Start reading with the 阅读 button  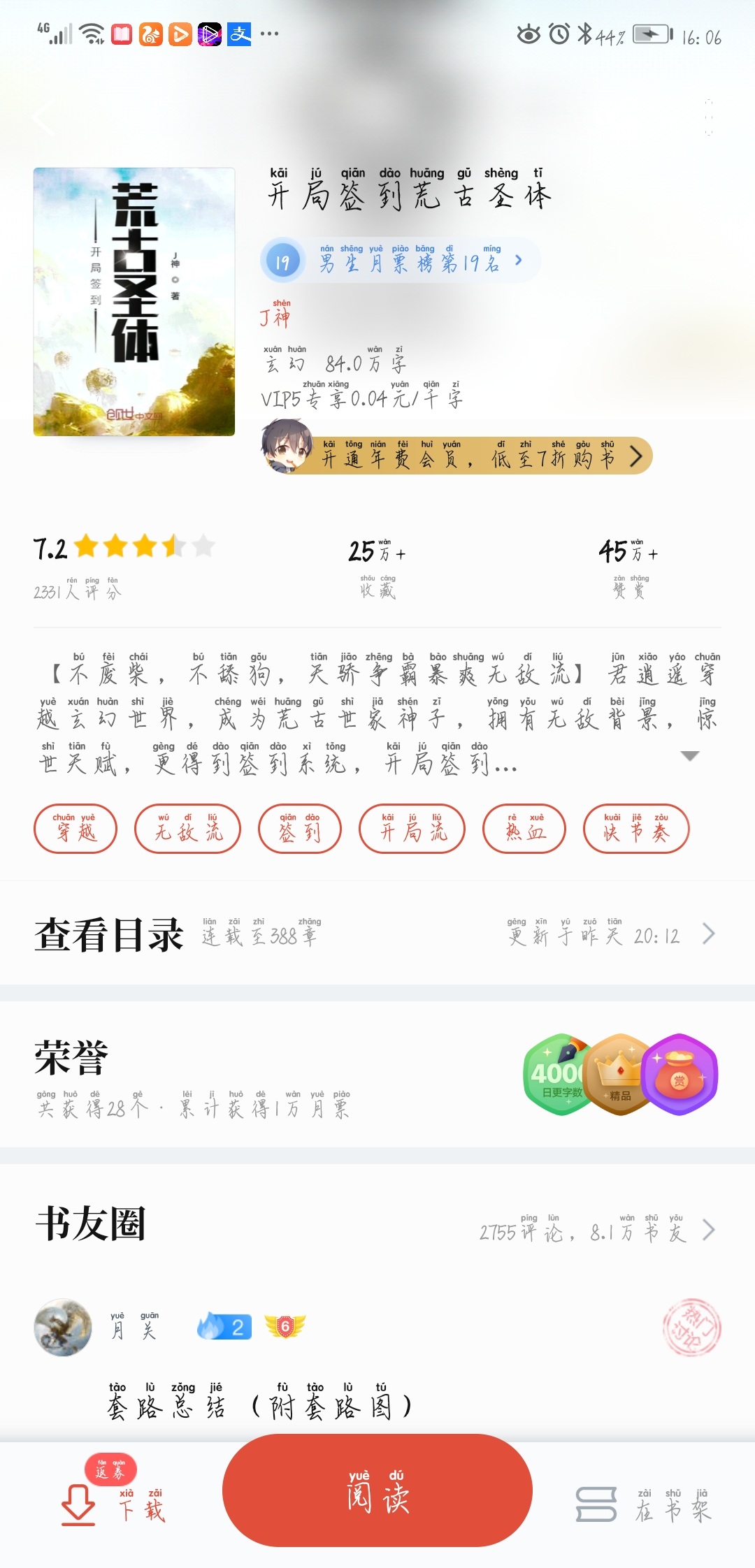pos(377,1491)
